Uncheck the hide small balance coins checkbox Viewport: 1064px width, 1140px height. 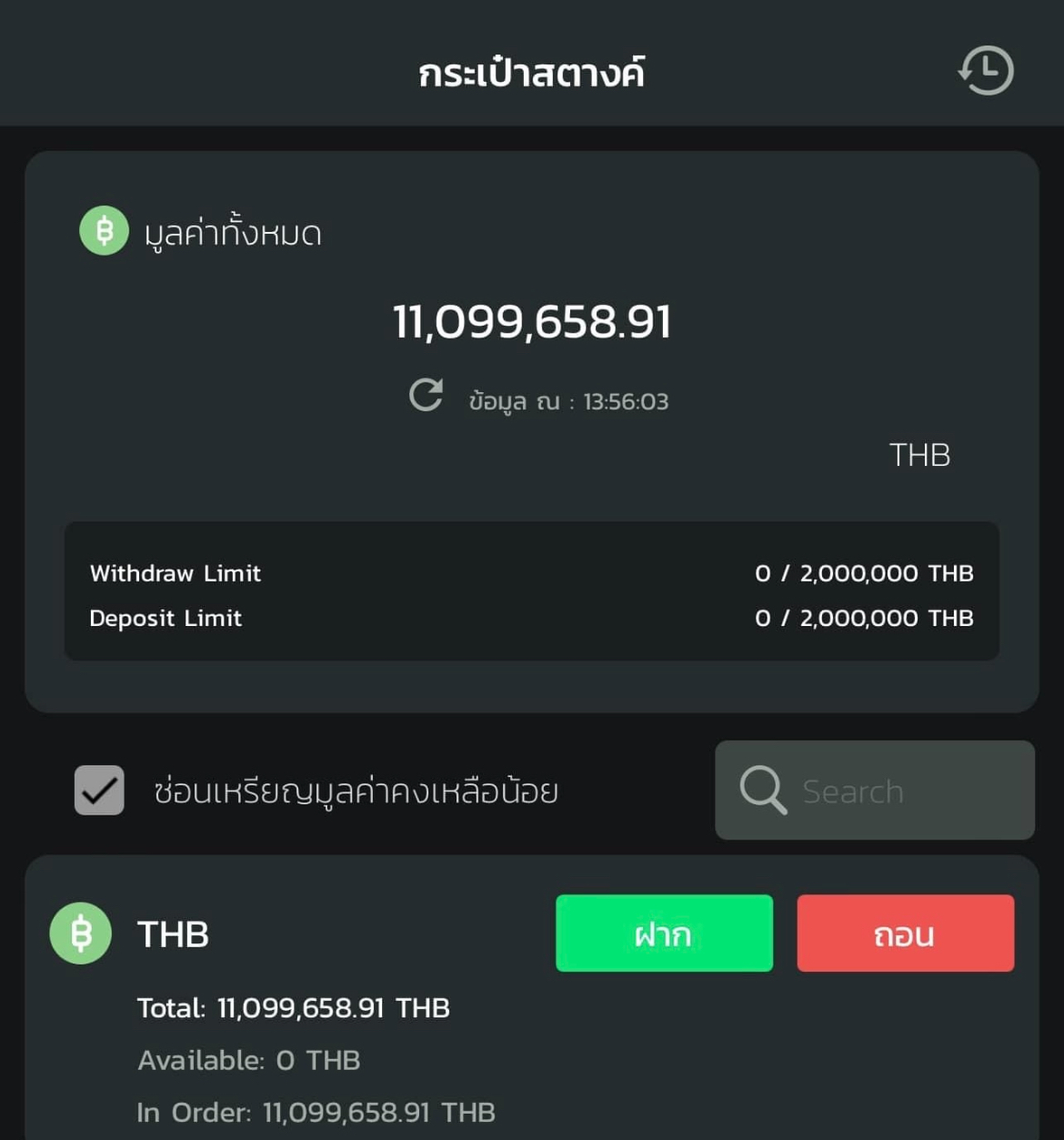pyautogui.click(x=99, y=790)
